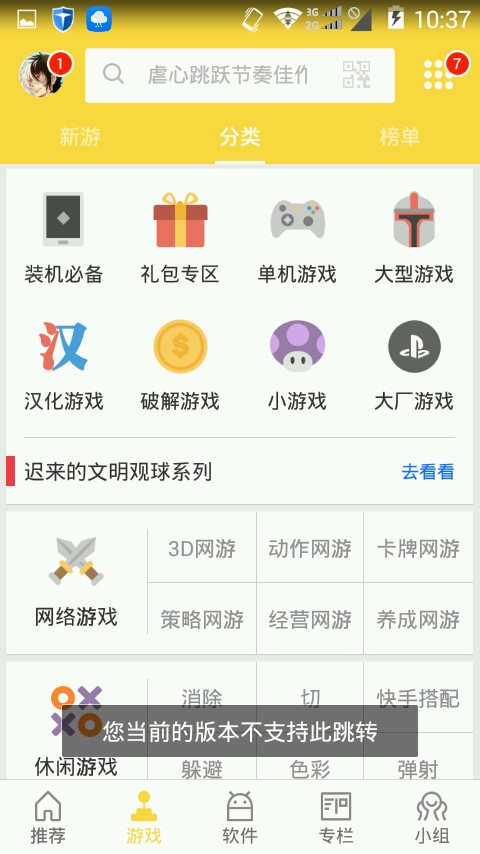This screenshot has width=480, height=854.
Task: Select the 卡牌网游 subcategory
Action: 418,548
